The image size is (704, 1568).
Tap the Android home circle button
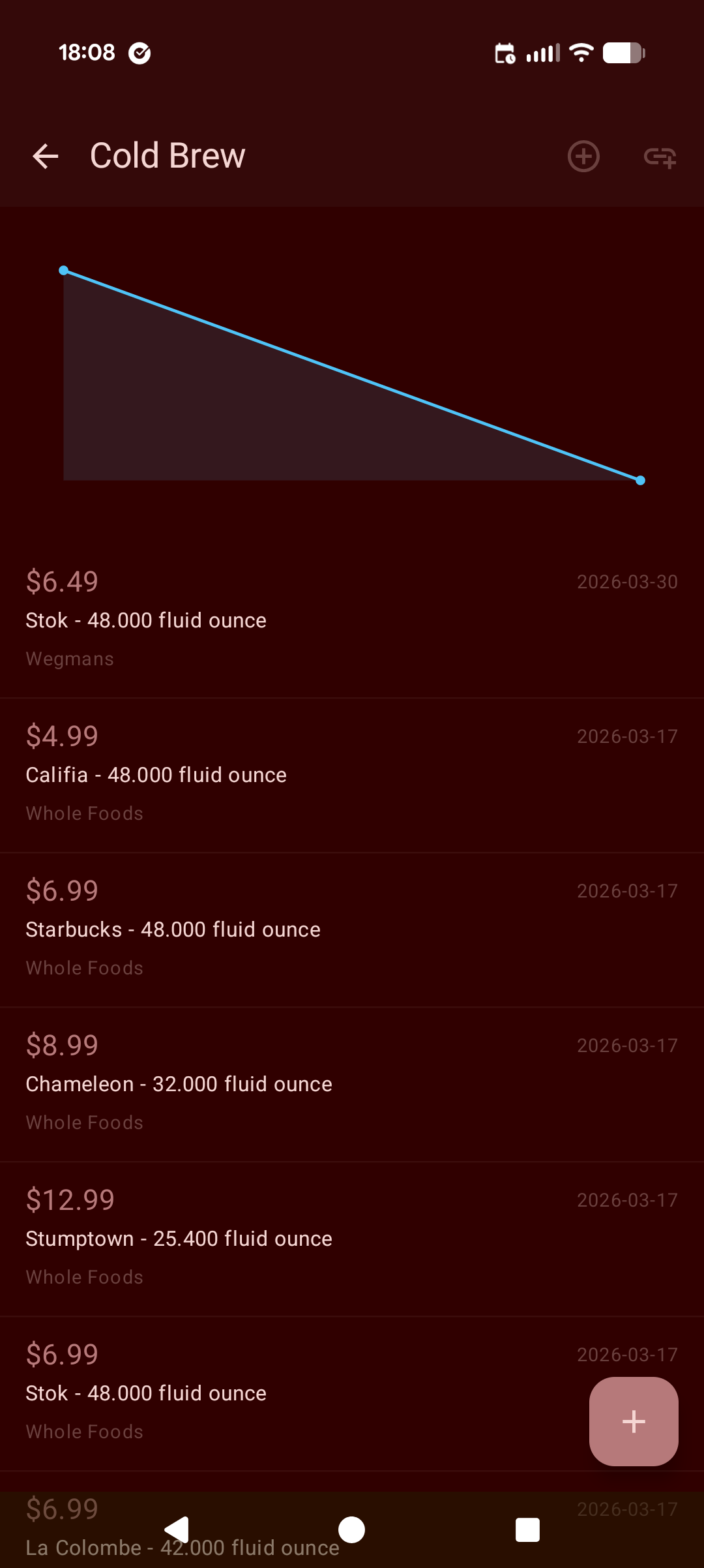click(x=352, y=1530)
